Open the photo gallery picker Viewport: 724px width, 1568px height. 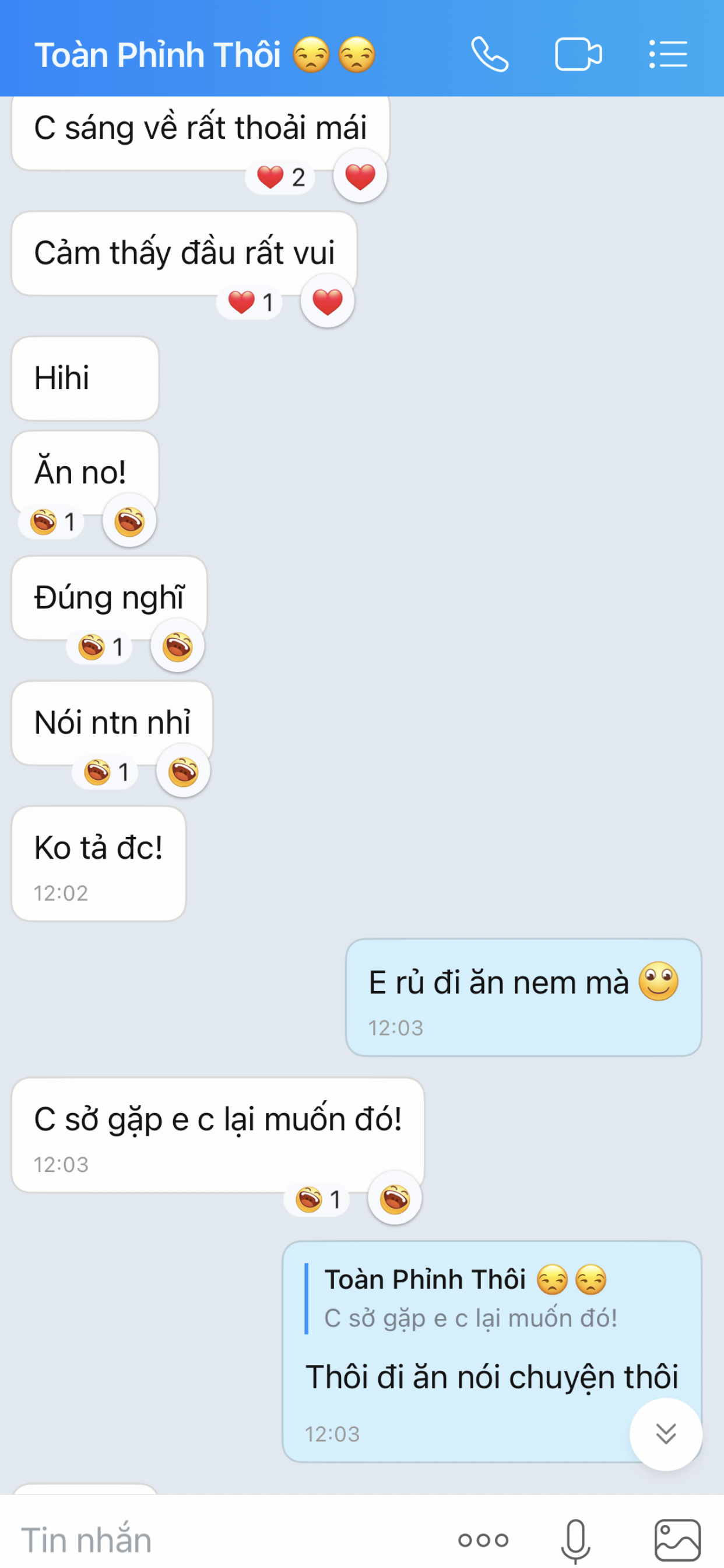point(677,1540)
